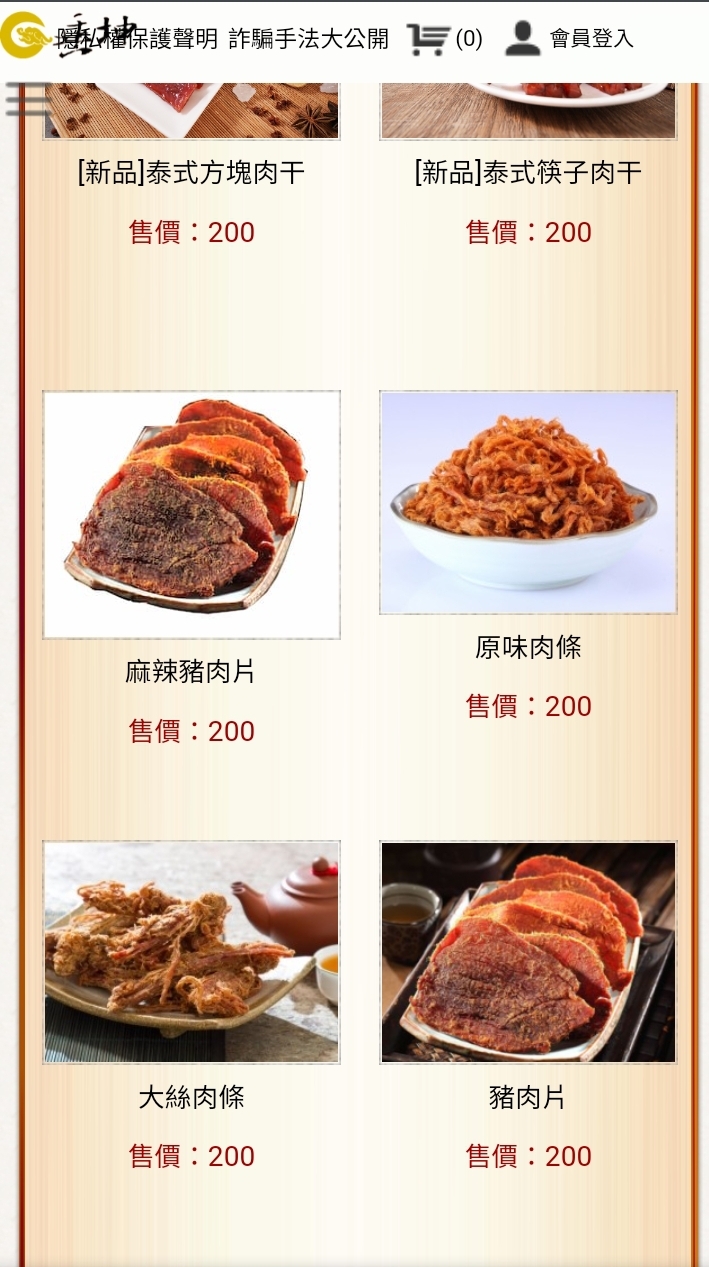The height and width of the screenshot is (1267, 709).
Task: Select the 大絲肉條 product card
Action: coord(191,952)
